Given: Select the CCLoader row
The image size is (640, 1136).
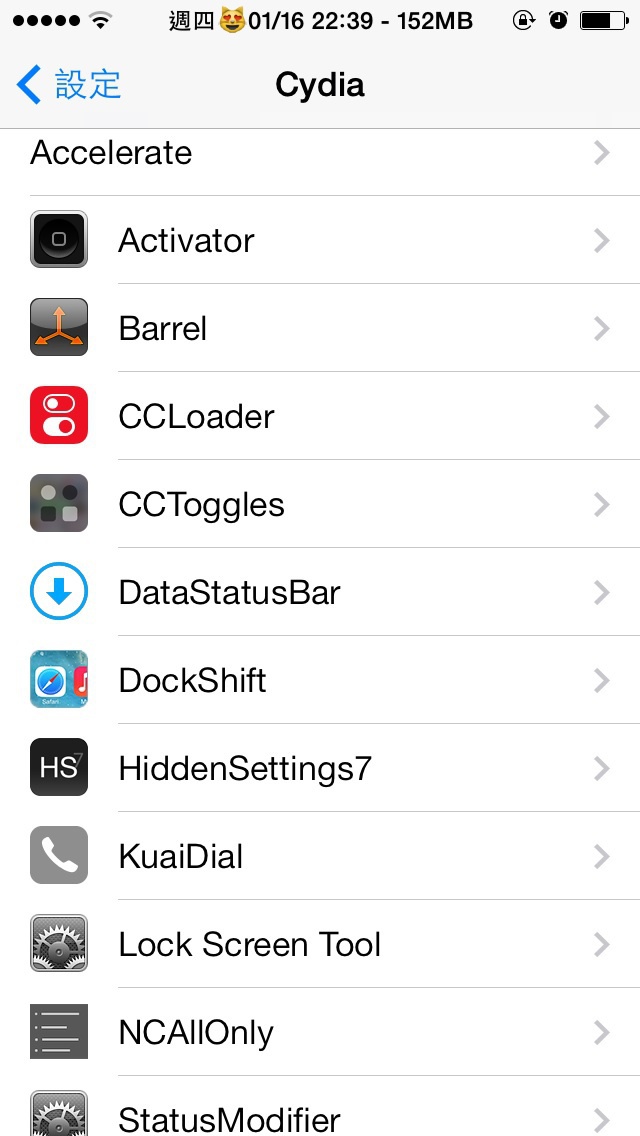Looking at the screenshot, I should pos(320,416).
